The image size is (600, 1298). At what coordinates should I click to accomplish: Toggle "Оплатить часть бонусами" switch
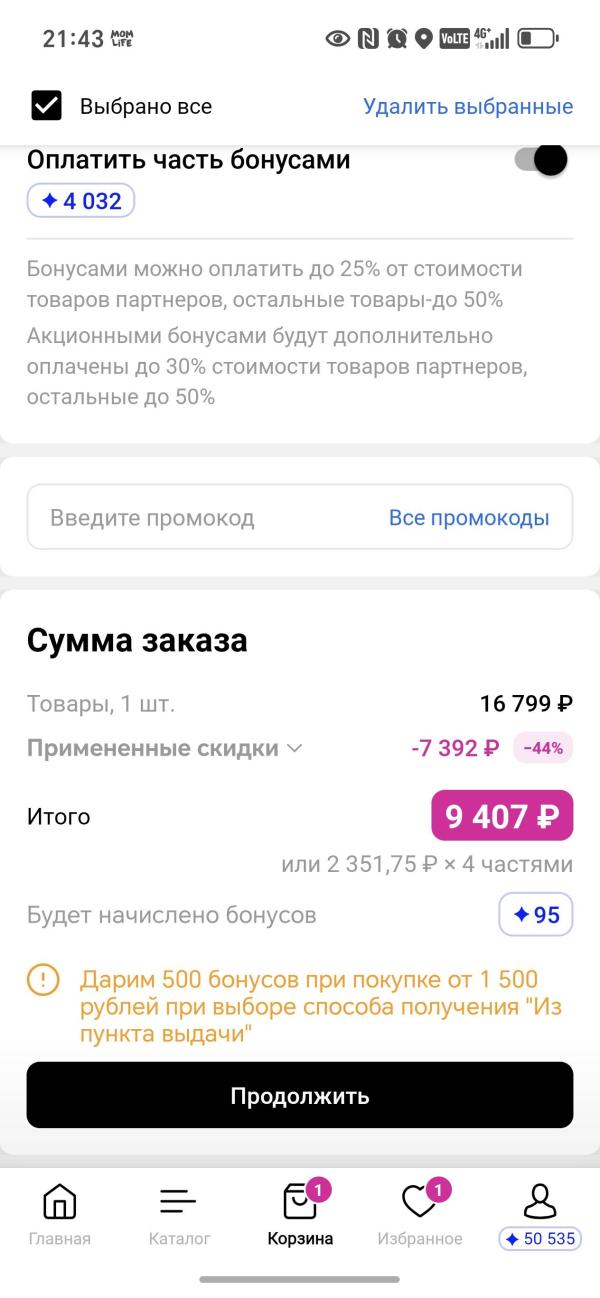pos(541,160)
